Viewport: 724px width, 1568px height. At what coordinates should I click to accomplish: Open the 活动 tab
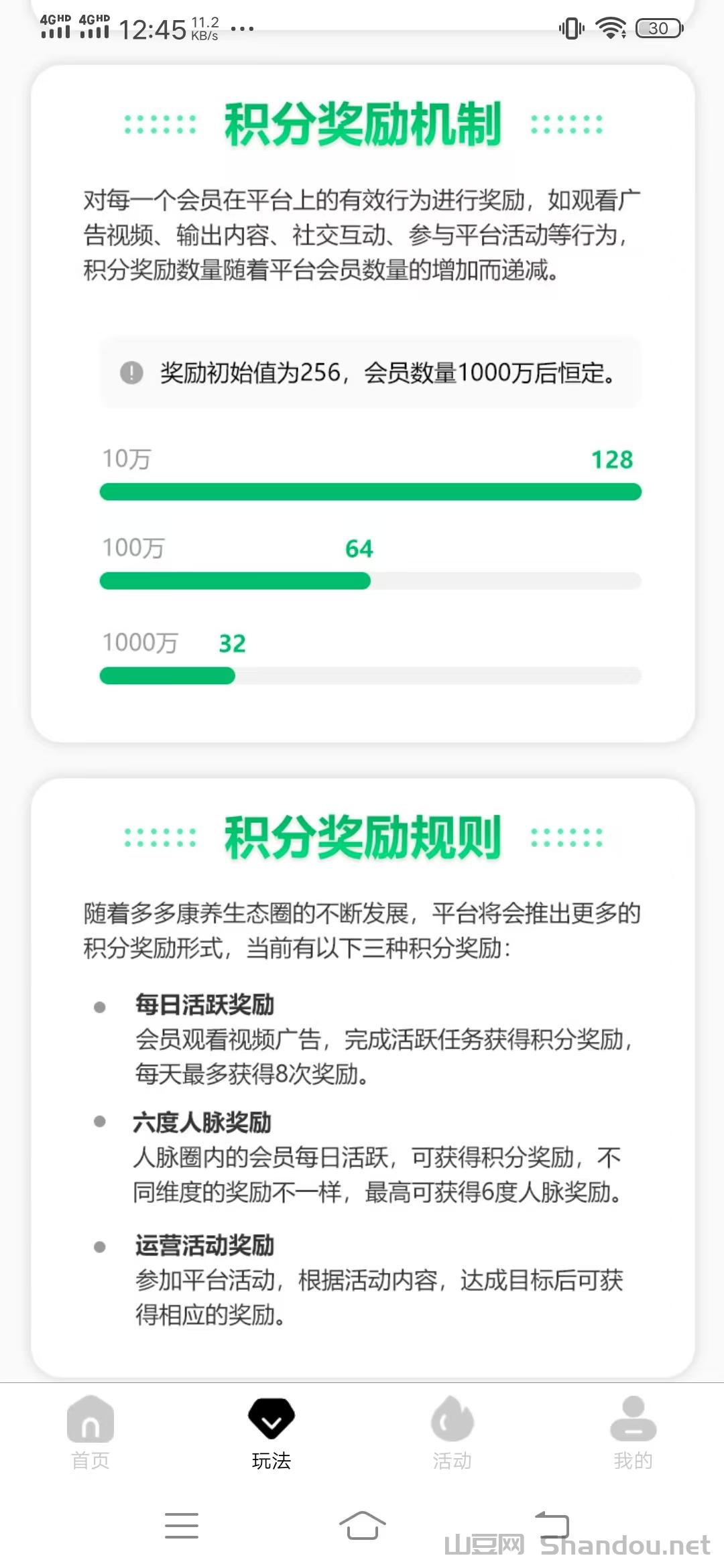(x=452, y=1432)
